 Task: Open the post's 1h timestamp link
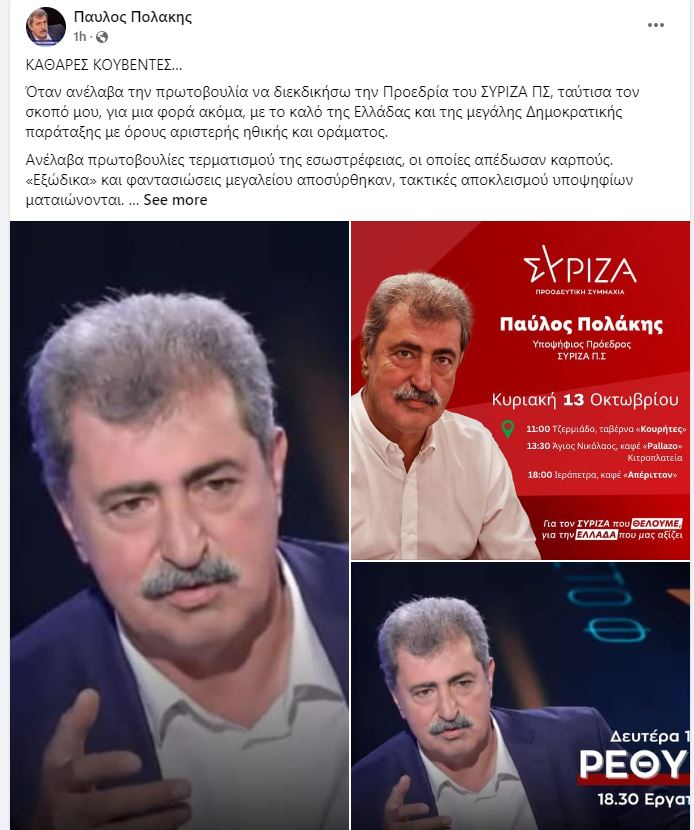[x=80, y=36]
